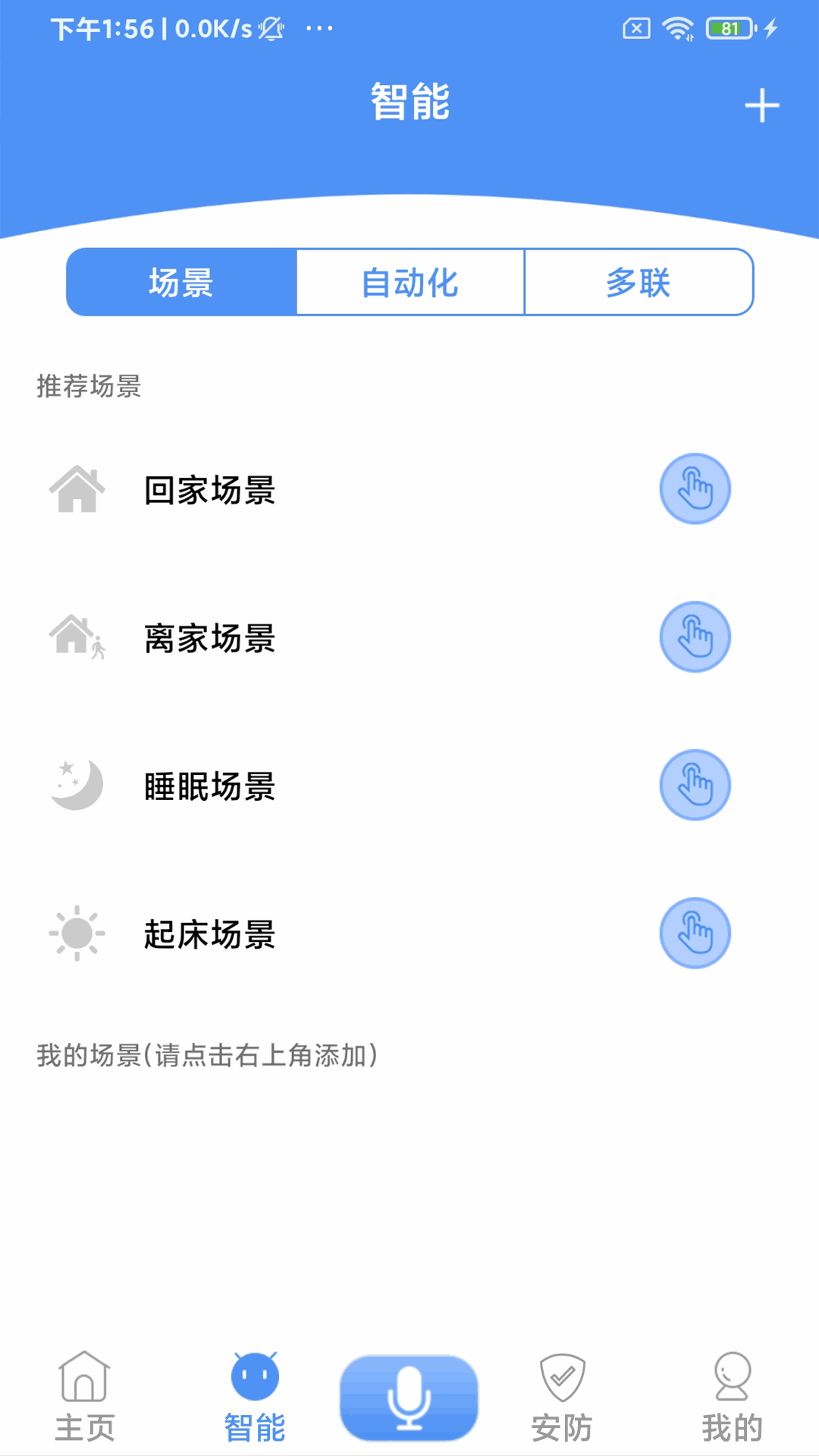The width and height of the screenshot is (819, 1456).
Task: Open the 智能 bottom tab
Action: coord(255,1397)
